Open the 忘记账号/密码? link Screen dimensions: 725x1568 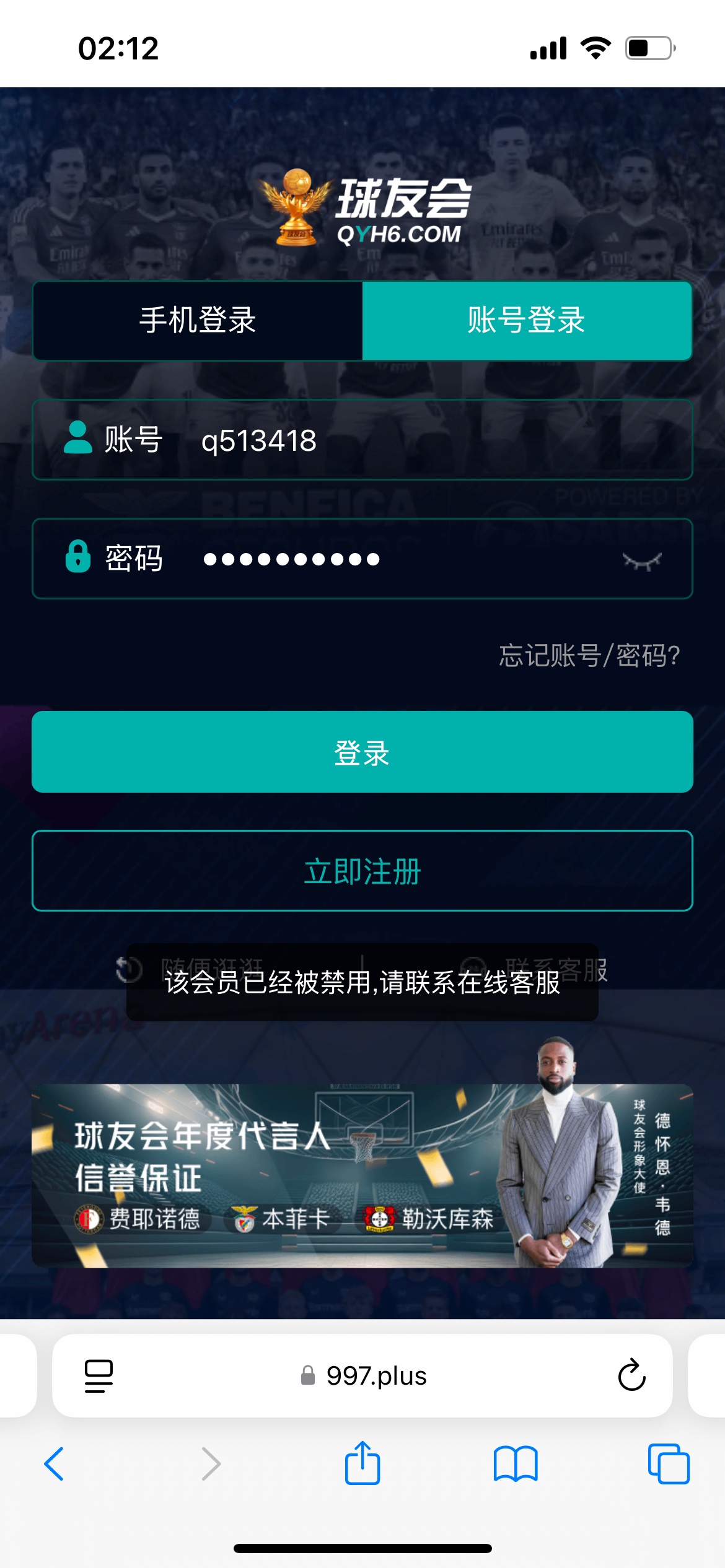click(x=589, y=656)
